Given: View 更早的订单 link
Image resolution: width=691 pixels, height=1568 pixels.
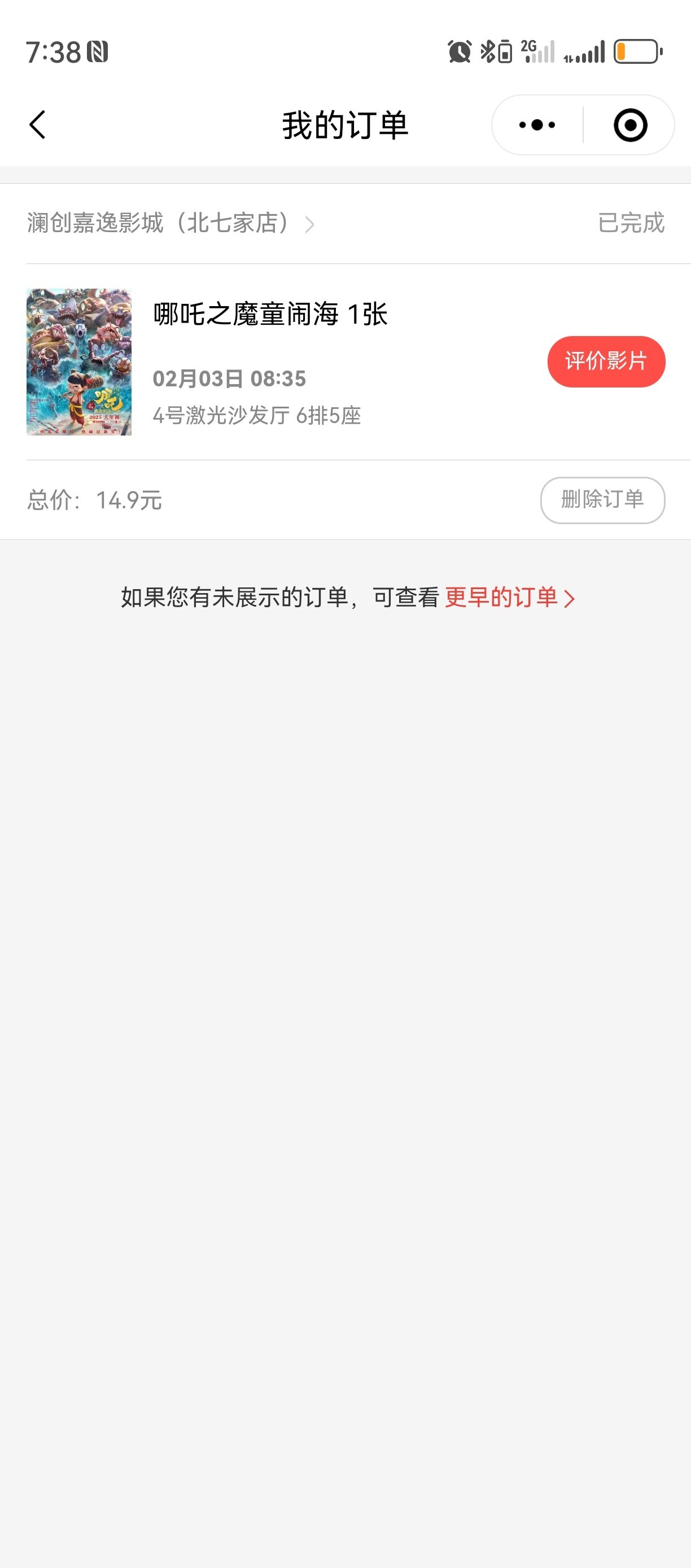Looking at the screenshot, I should (509, 597).
